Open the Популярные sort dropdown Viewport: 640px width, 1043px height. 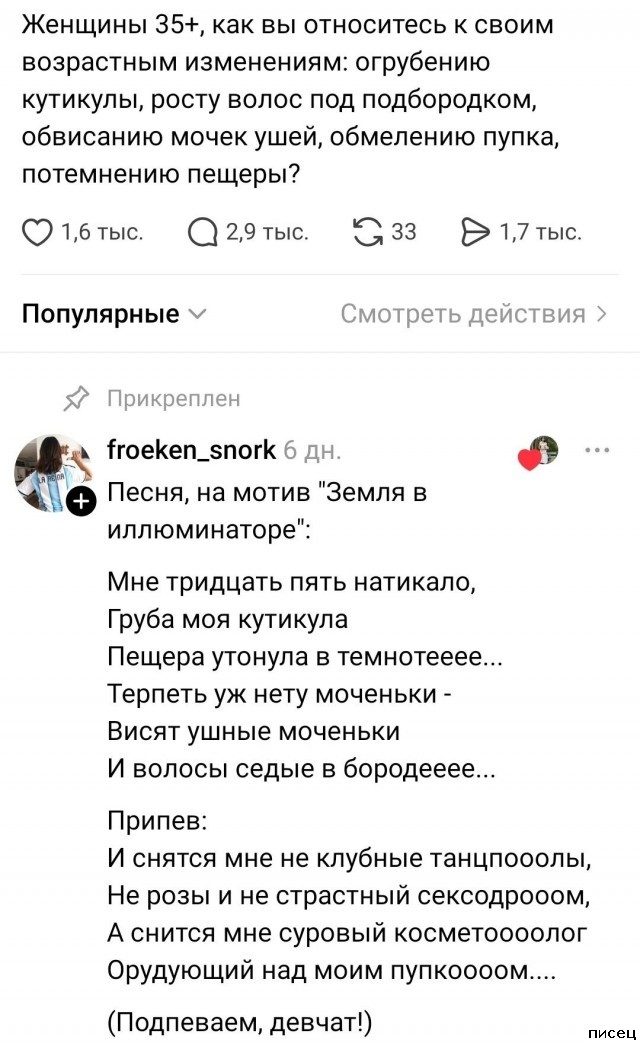[x=114, y=313]
